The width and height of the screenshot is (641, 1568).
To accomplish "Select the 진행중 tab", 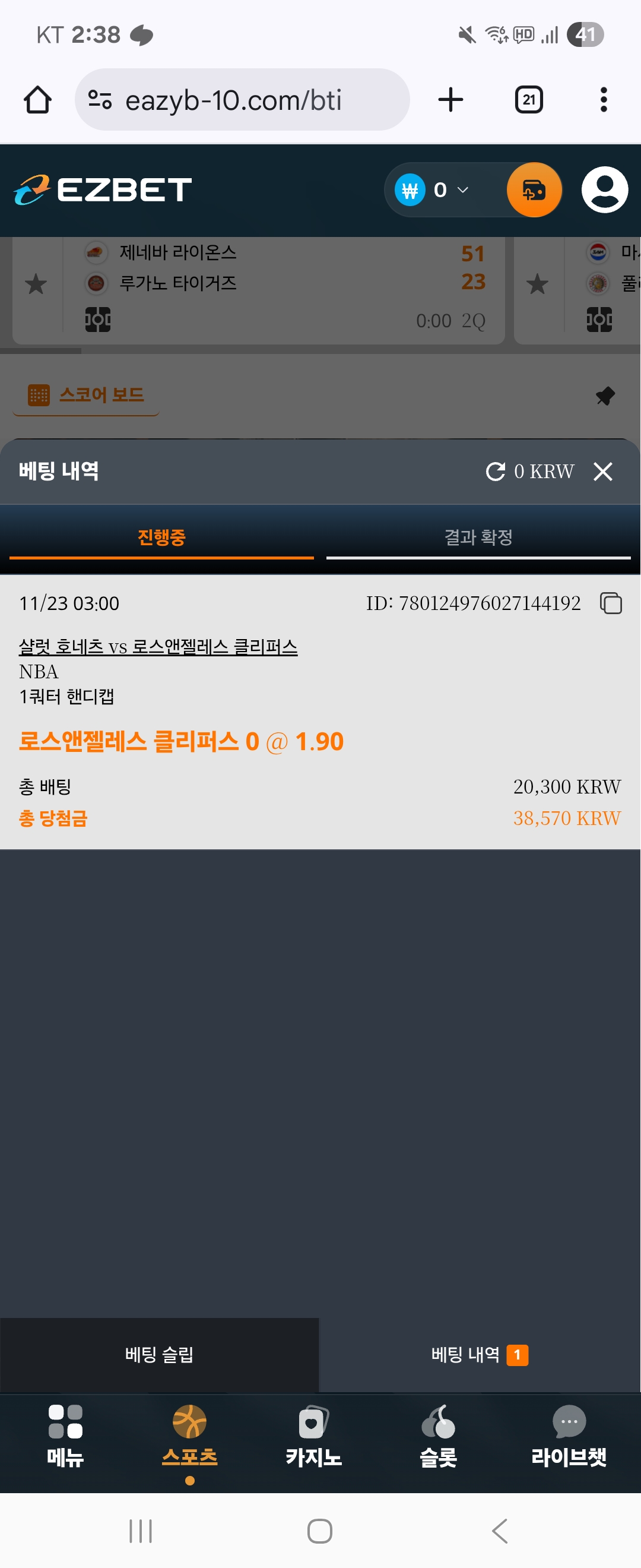I will pos(161,537).
